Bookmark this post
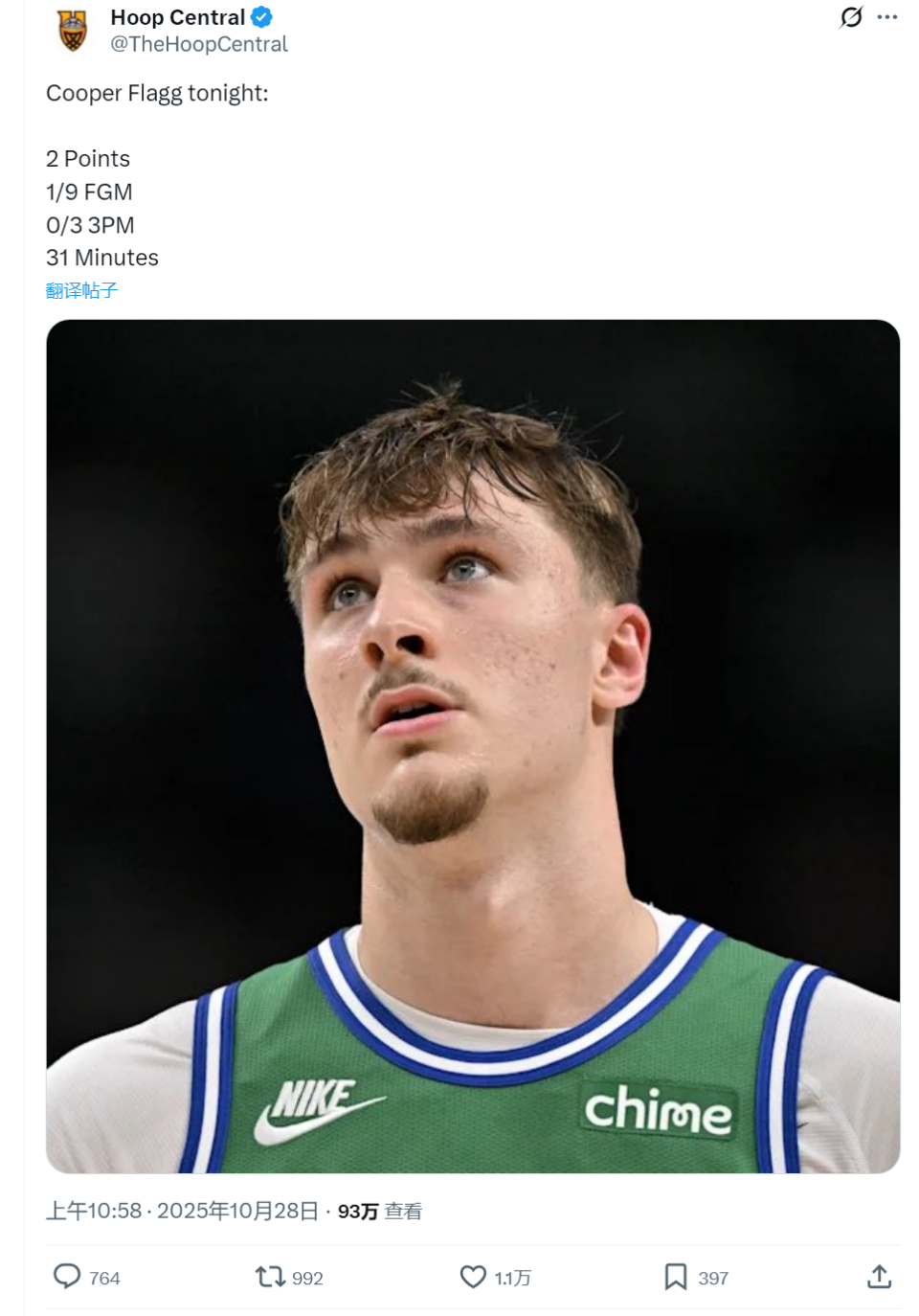The width and height of the screenshot is (919, 1316). click(675, 1276)
